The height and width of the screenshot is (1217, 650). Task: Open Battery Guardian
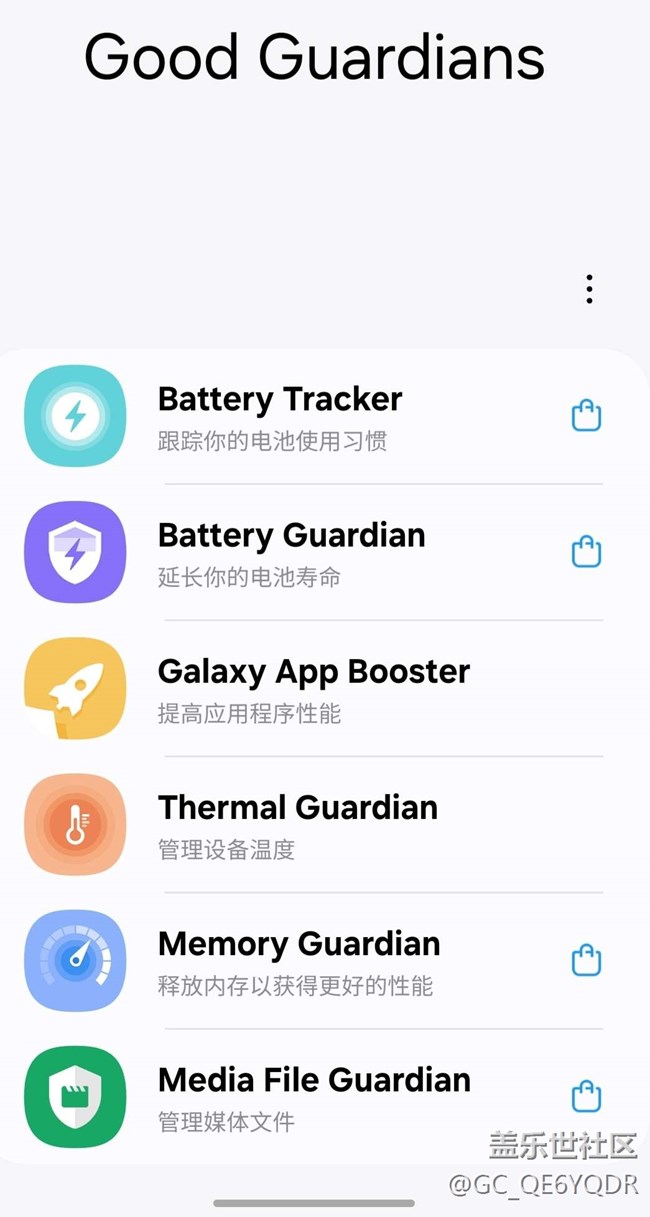point(325,552)
